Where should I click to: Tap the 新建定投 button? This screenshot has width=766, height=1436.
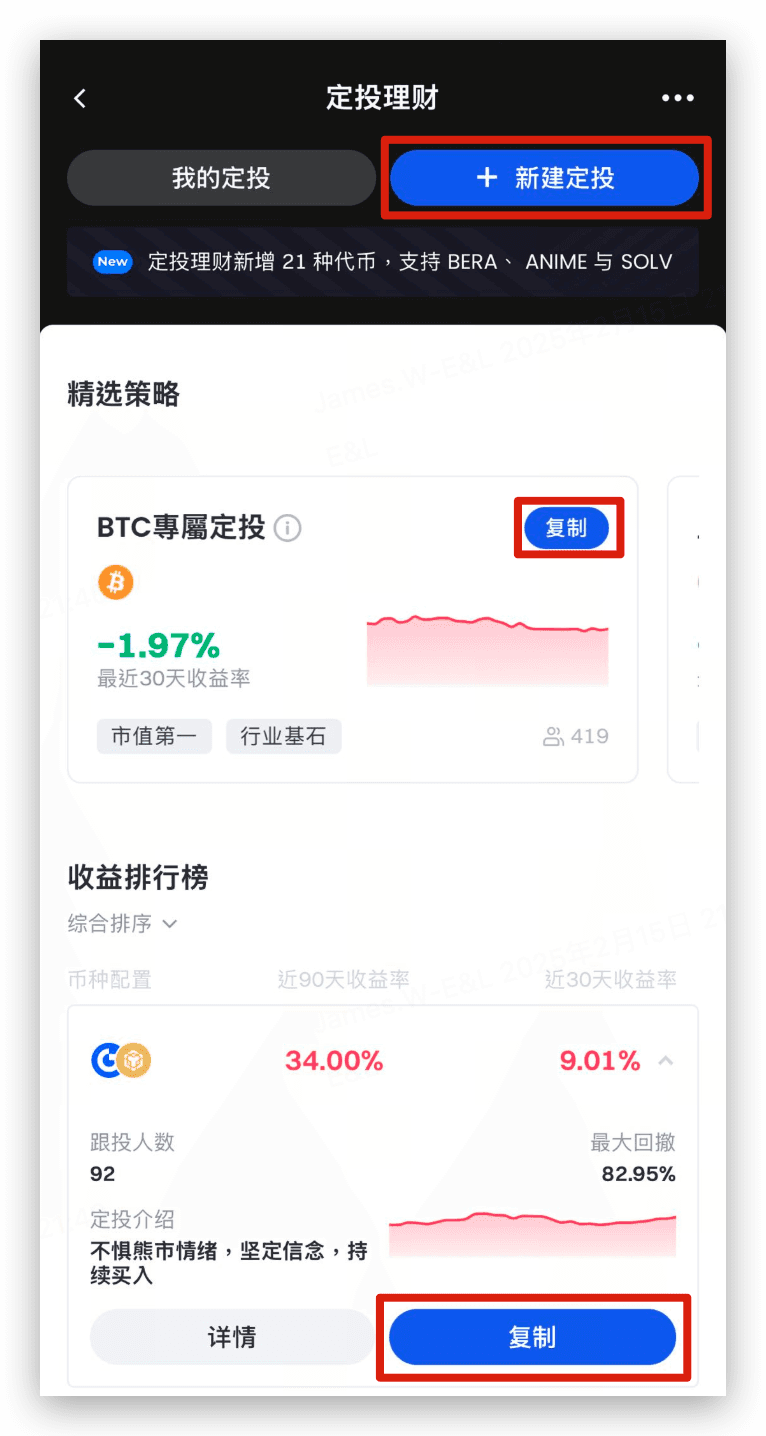[544, 178]
